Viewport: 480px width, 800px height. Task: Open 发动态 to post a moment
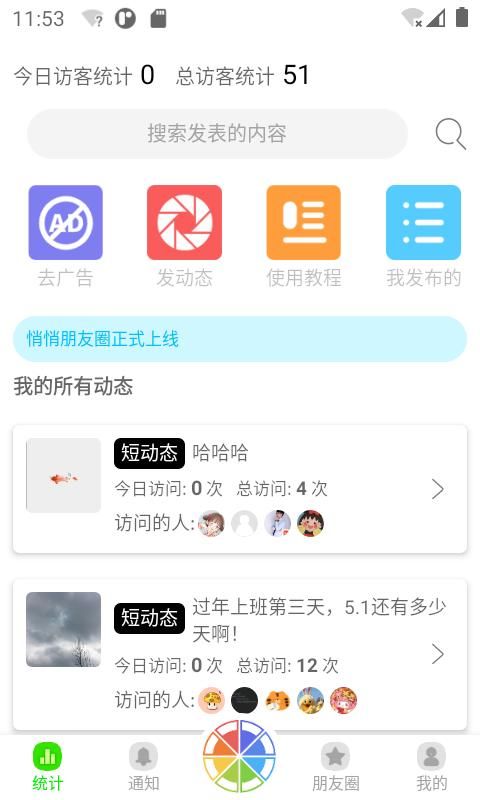[x=184, y=237]
